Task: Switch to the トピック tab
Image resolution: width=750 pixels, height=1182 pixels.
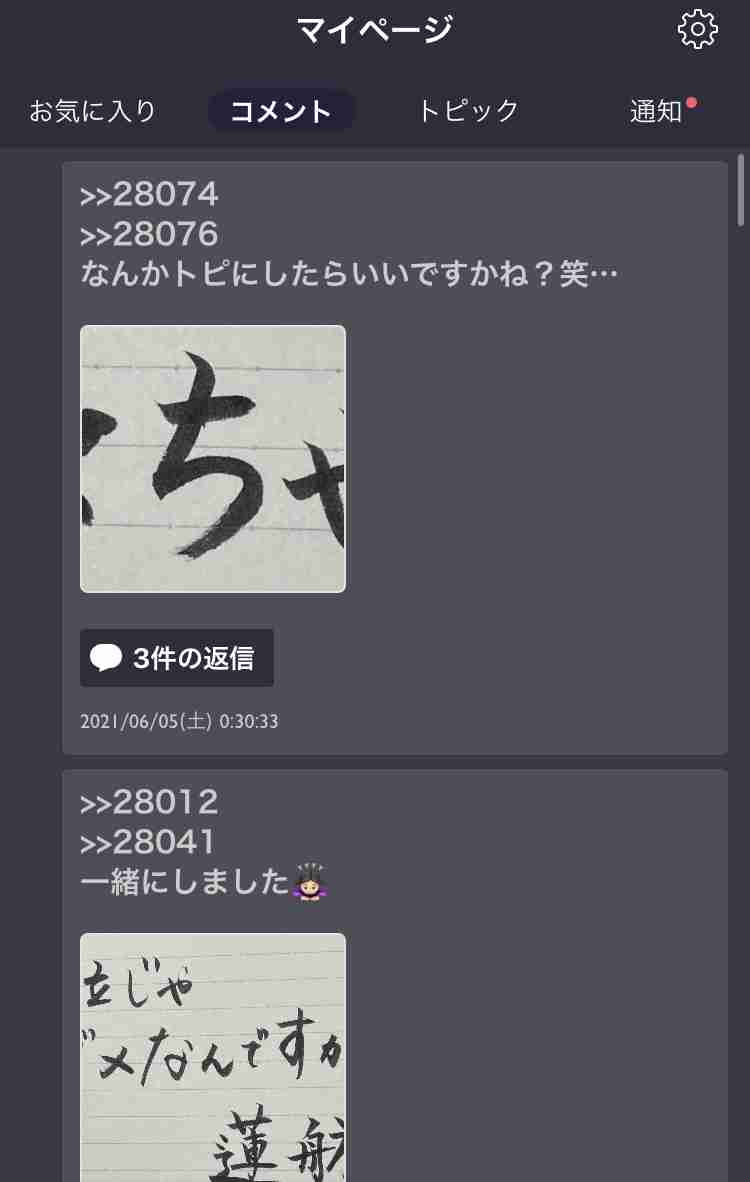Action: [468, 111]
